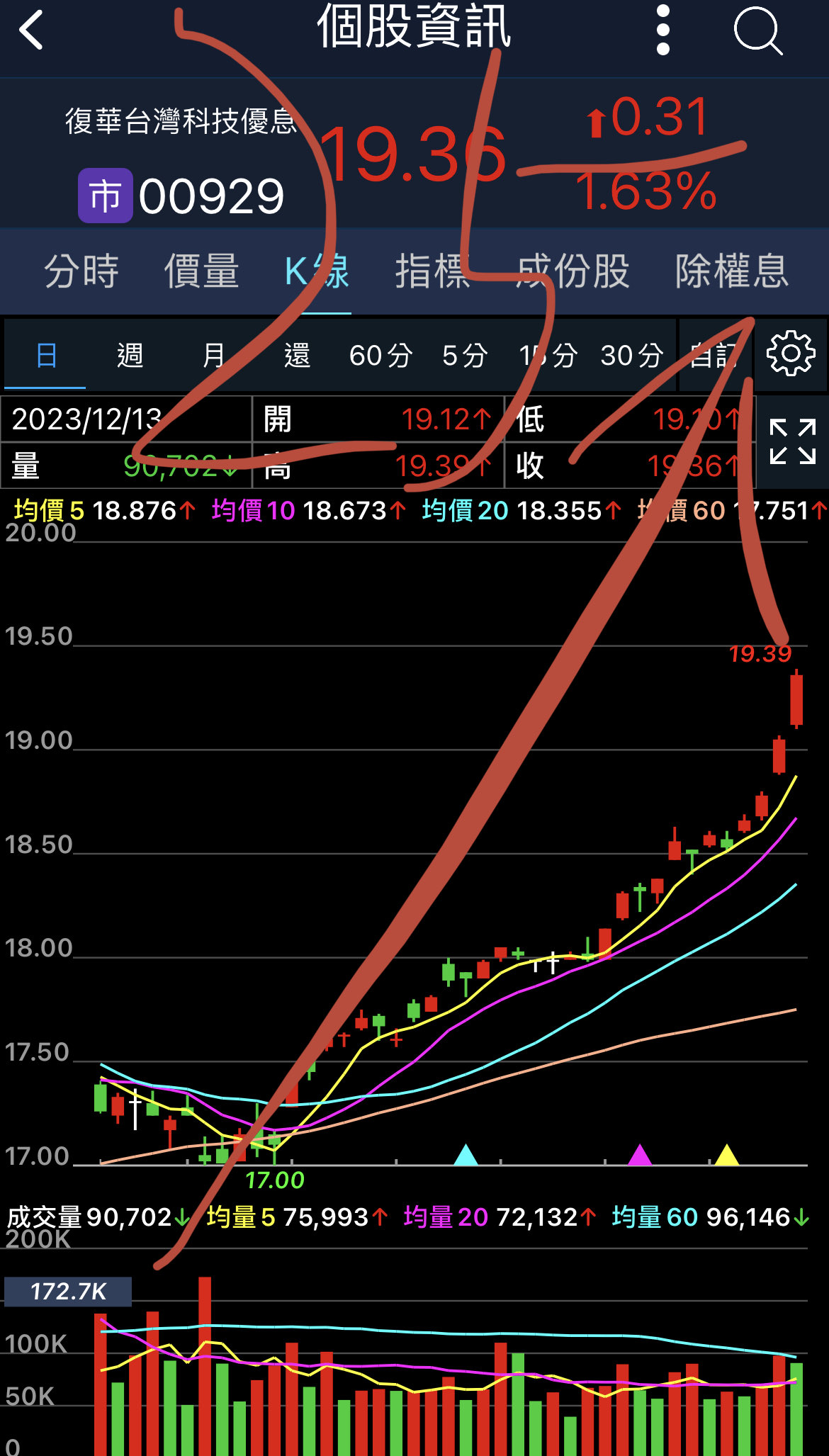This screenshot has height=1456, width=829.
Task: Open stock search magnifier
Action: (757, 31)
